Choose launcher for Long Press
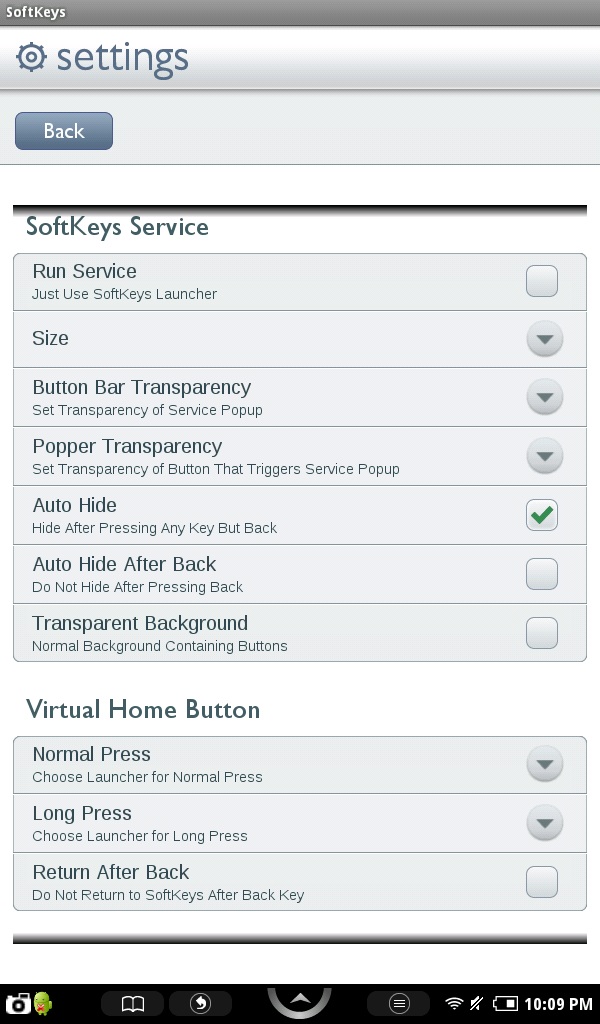 544,823
